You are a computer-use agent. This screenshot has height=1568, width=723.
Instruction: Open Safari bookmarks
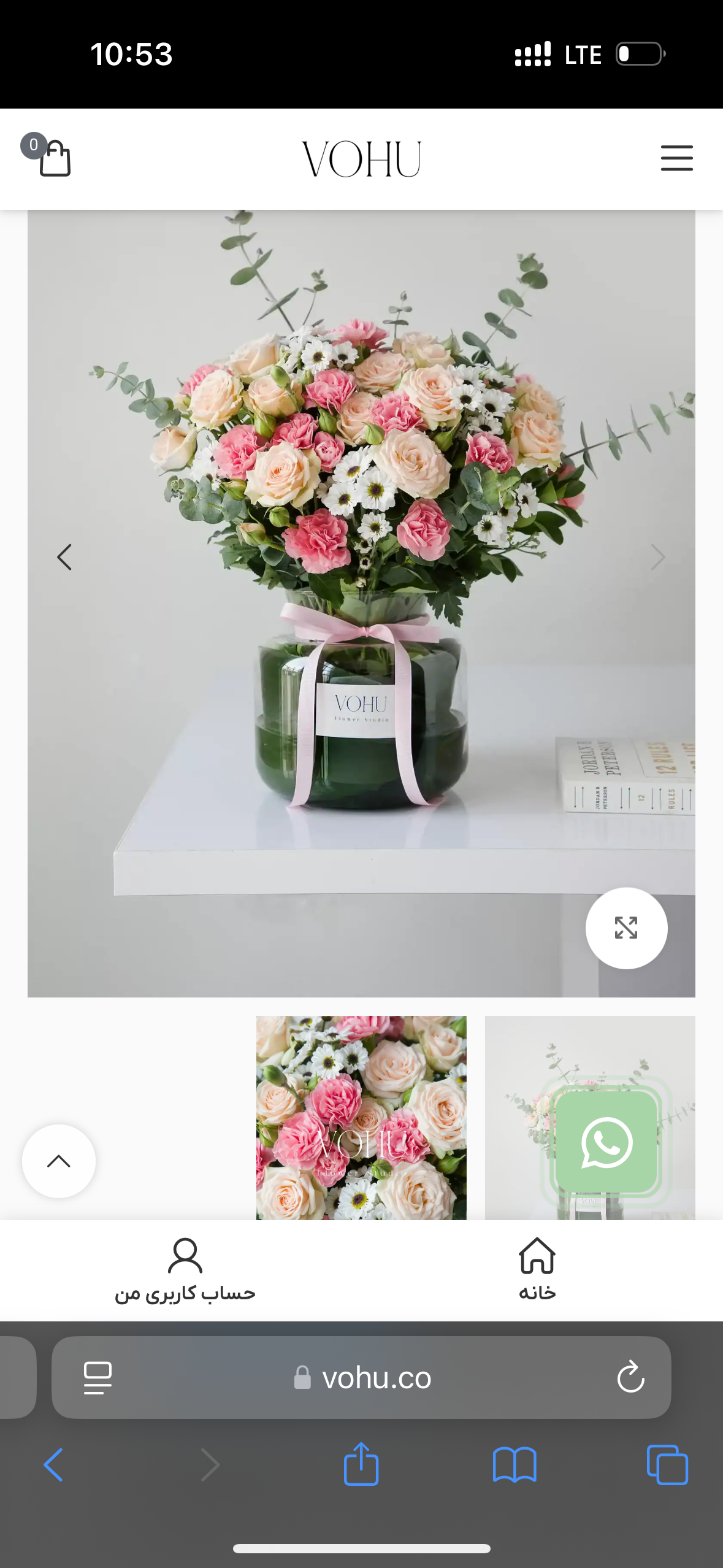(515, 1465)
